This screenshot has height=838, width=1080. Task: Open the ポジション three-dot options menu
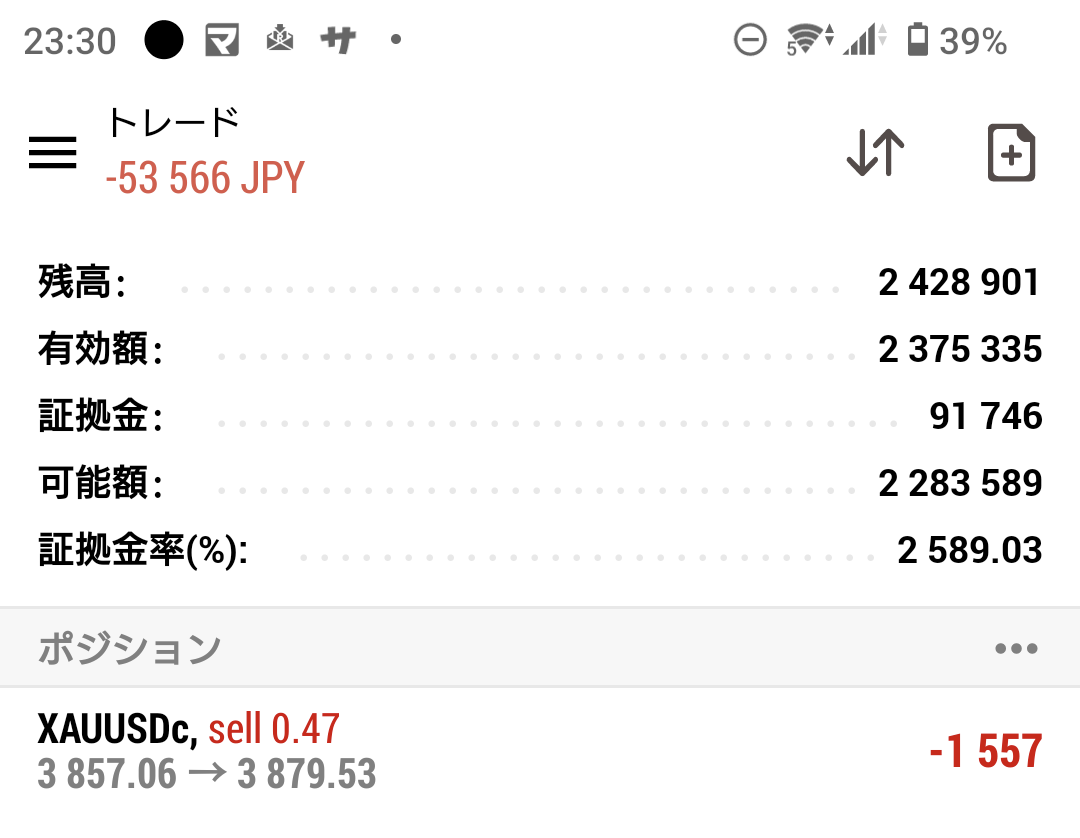(1016, 648)
